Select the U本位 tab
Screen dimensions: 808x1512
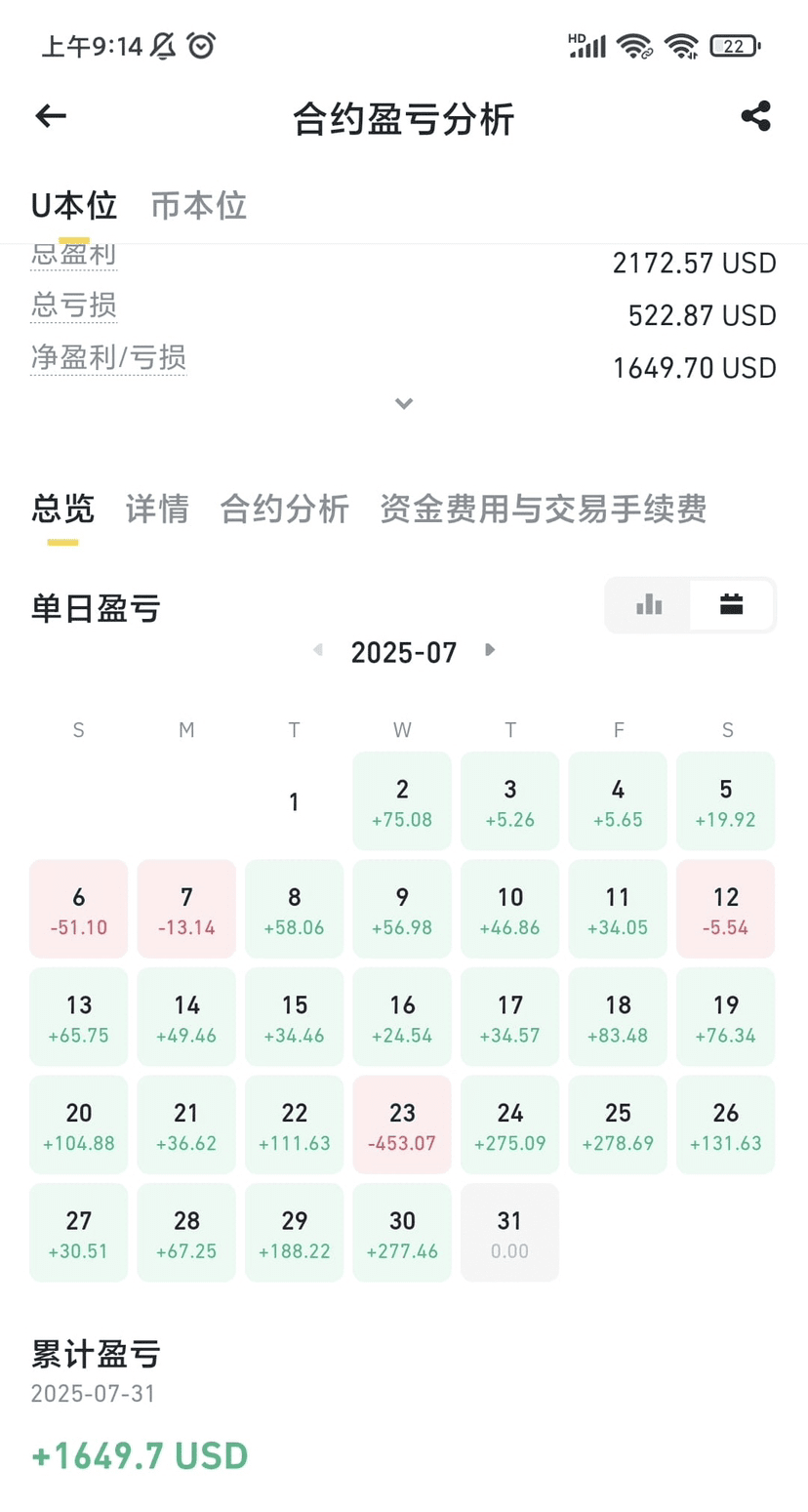click(74, 206)
